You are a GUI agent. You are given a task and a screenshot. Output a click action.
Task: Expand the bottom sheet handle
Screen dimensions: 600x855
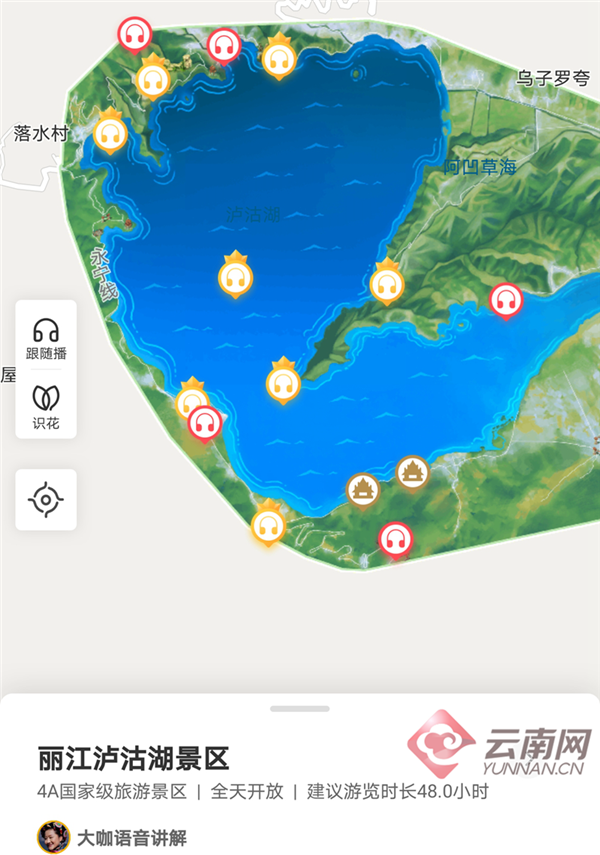click(299, 708)
